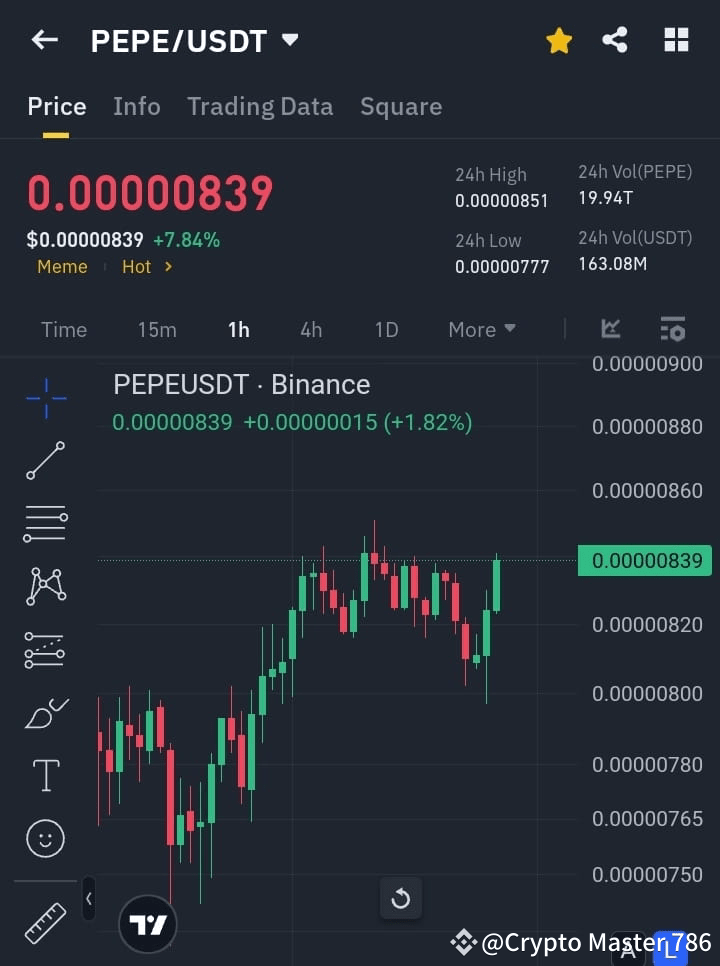
Task: Open the emoji sticker tool
Action: 45,838
